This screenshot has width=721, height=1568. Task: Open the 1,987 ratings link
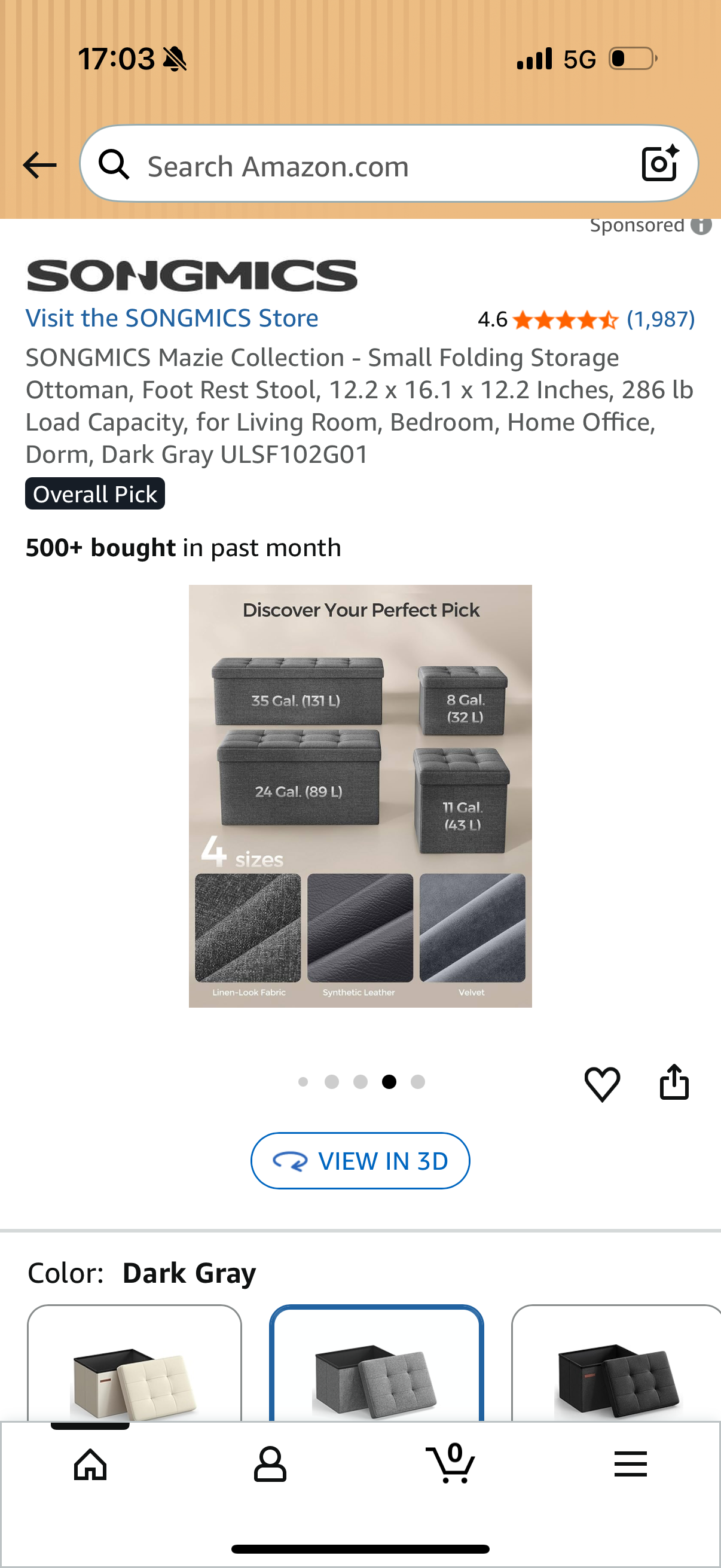pos(661,319)
